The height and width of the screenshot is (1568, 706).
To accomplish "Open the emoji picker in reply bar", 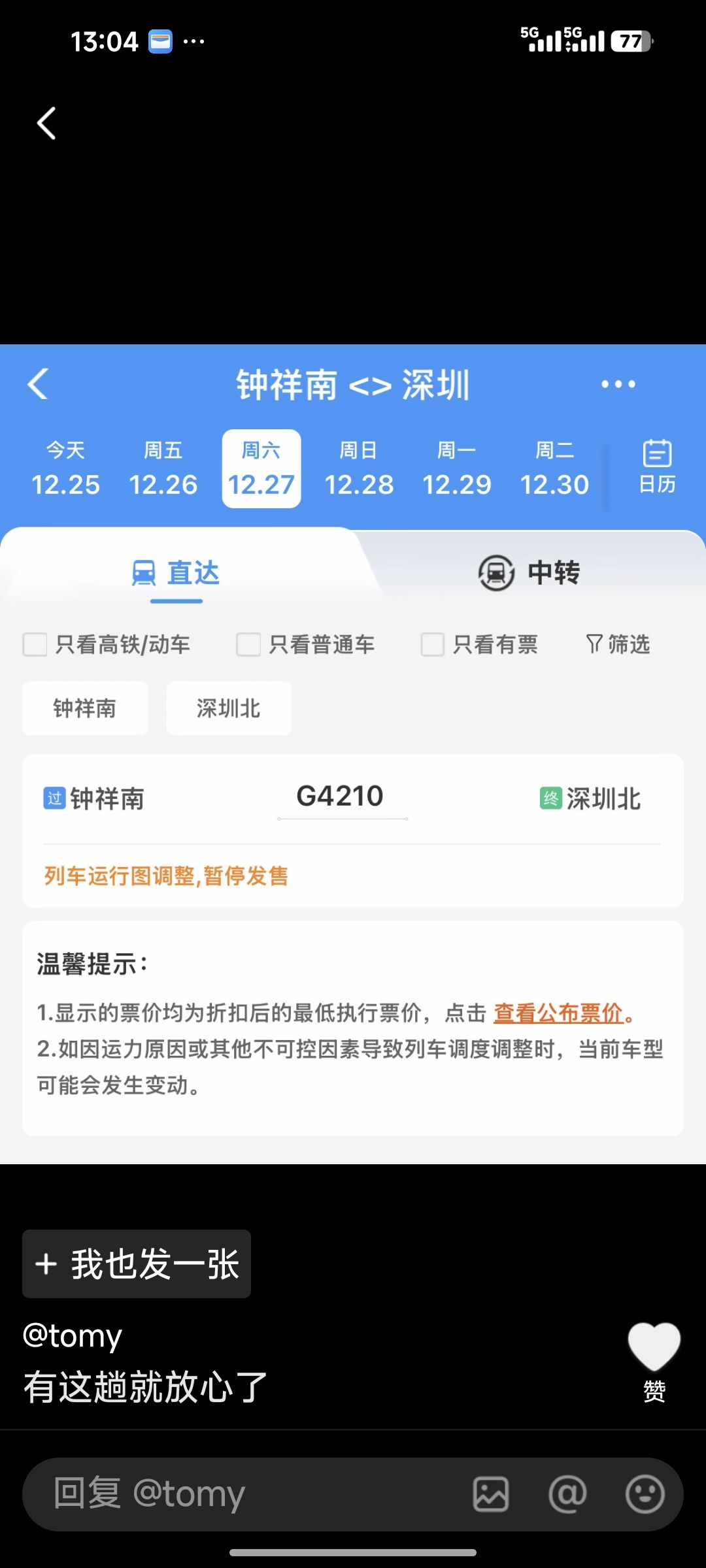I will tap(645, 1494).
